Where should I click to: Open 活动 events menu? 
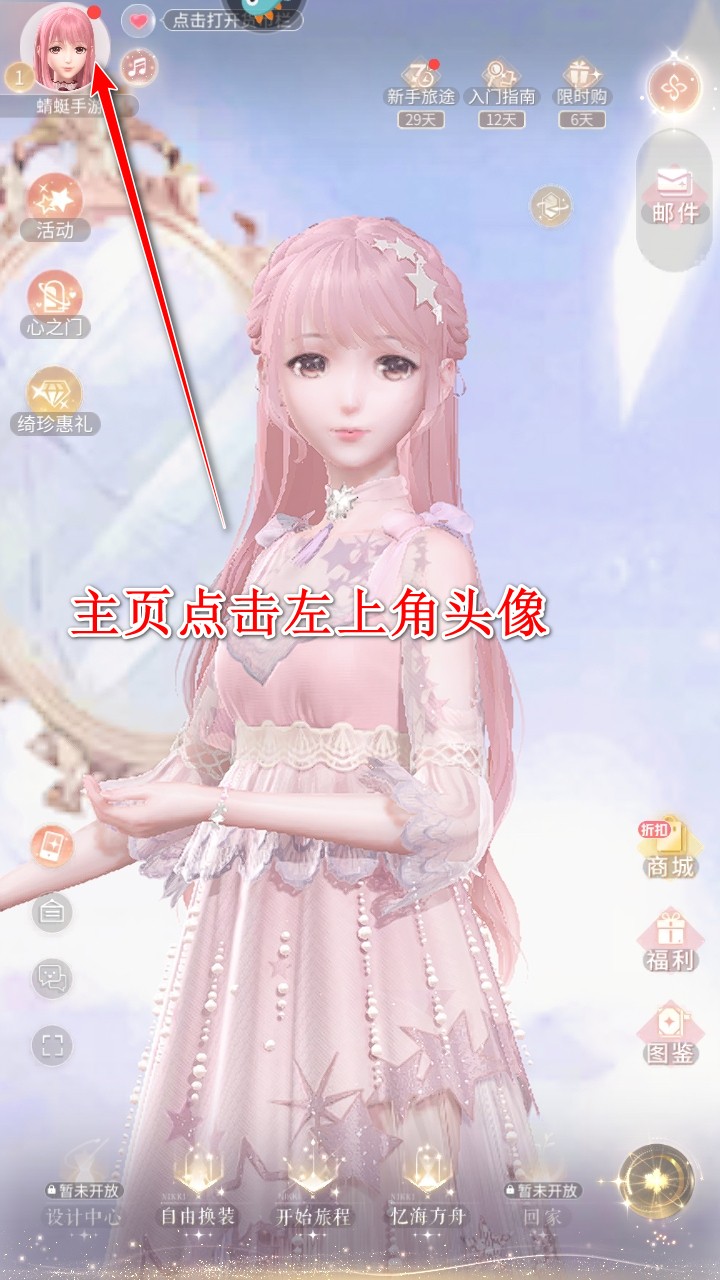[55, 205]
